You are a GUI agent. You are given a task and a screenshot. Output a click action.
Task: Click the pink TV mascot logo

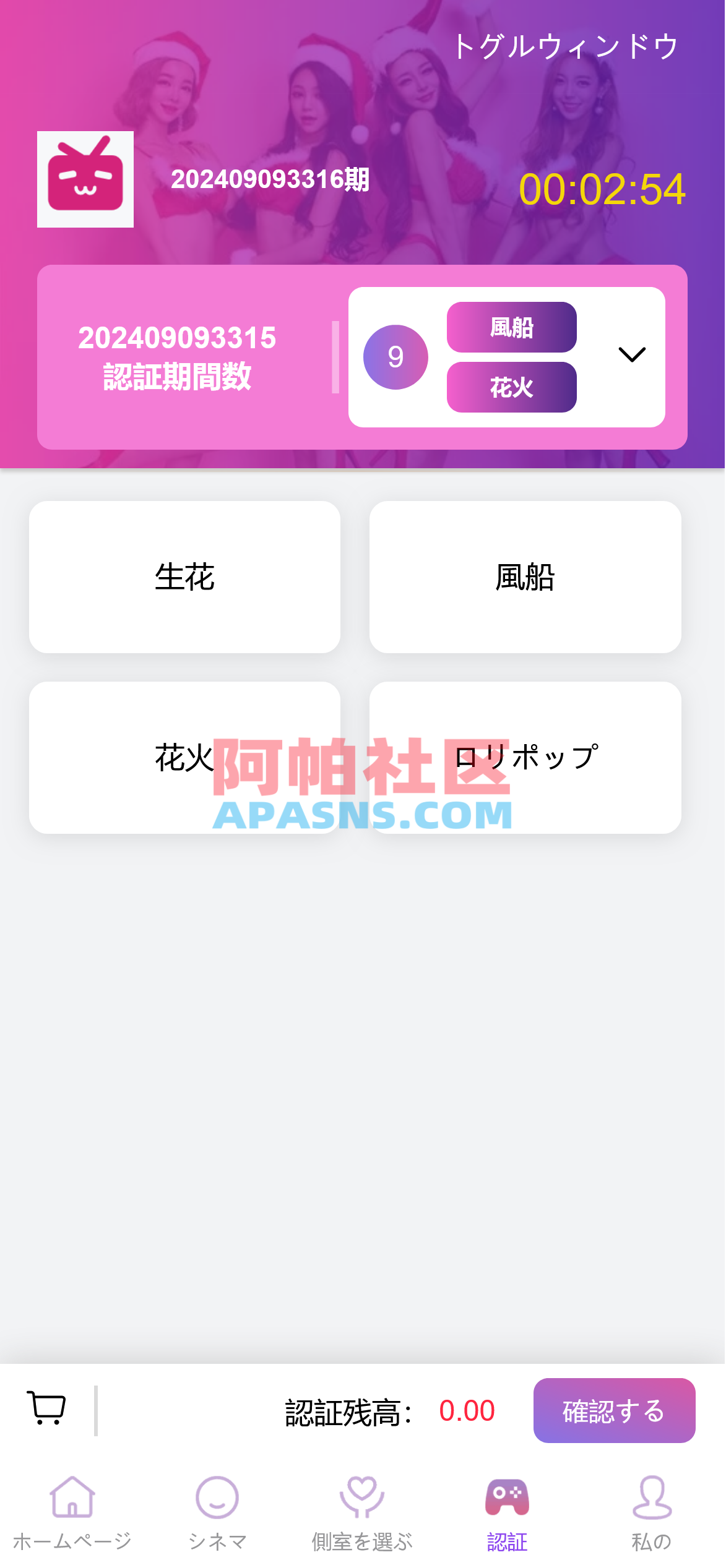86,179
